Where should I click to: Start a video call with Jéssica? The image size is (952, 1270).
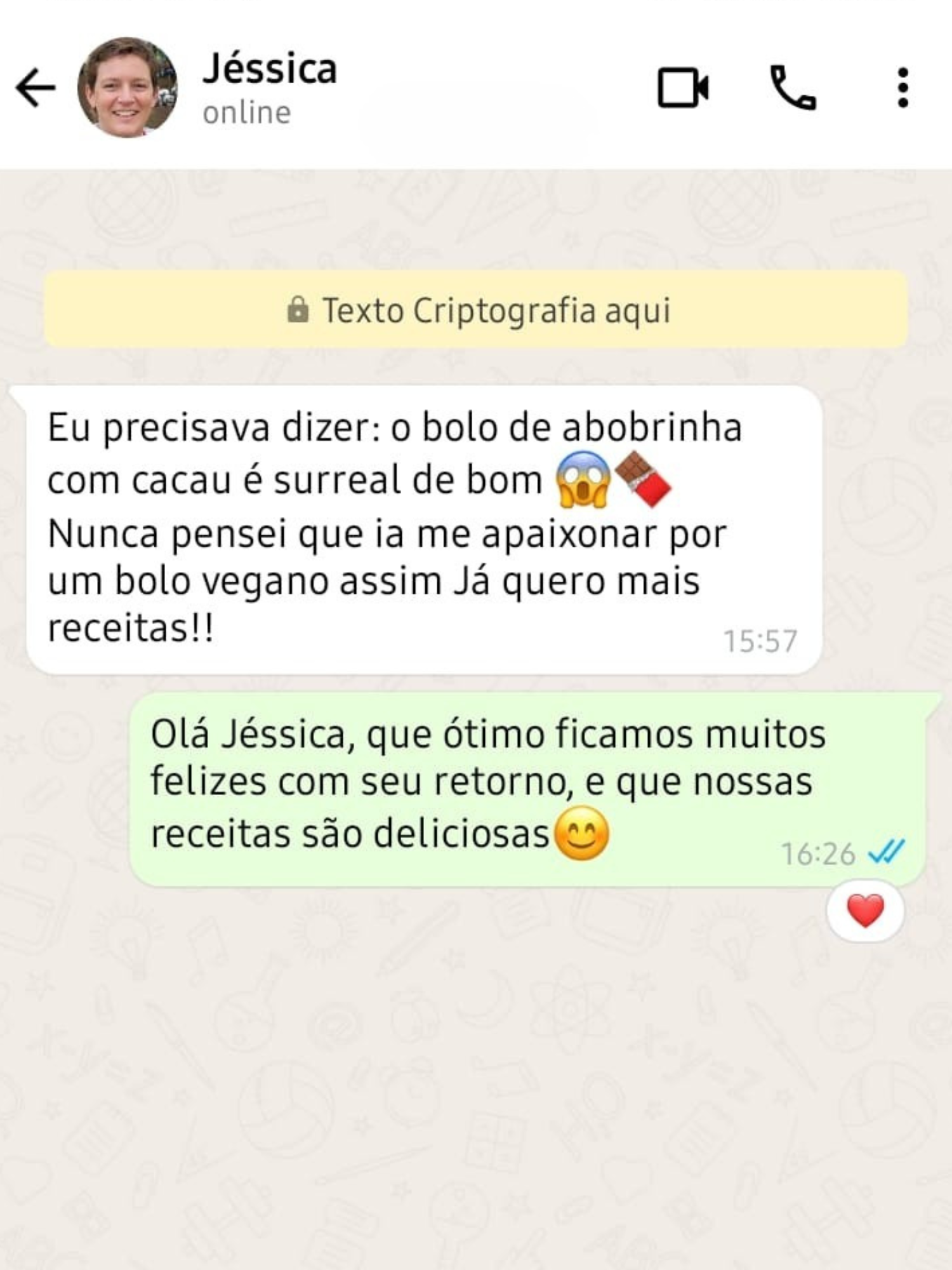[x=683, y=88]
